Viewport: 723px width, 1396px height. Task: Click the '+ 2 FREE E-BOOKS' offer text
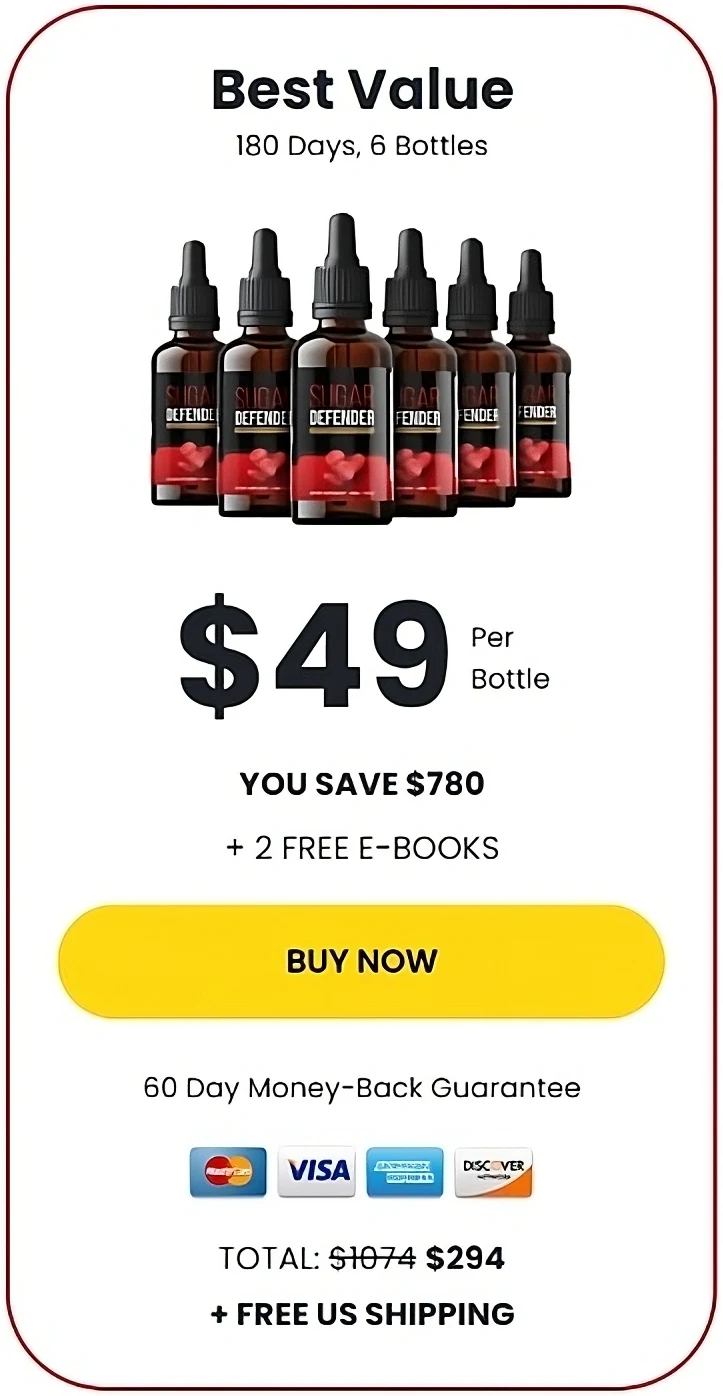point(361,847)
